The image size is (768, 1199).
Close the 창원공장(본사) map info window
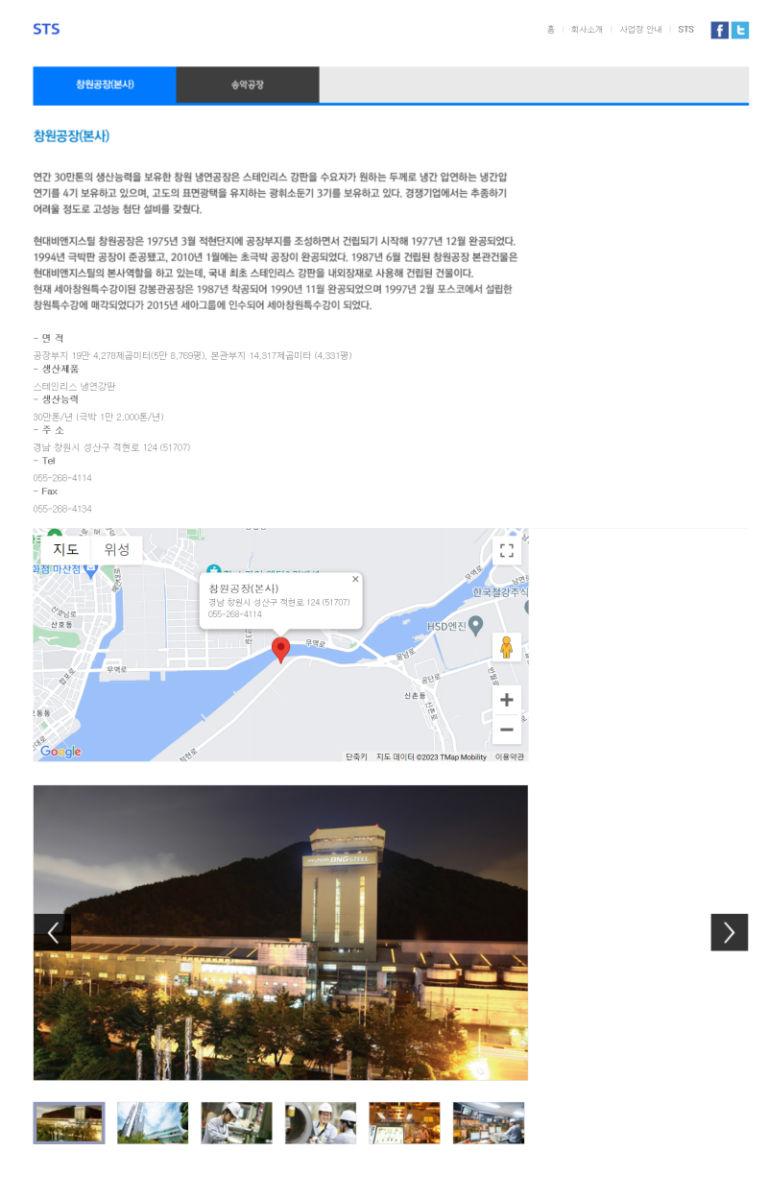[355, 579]
